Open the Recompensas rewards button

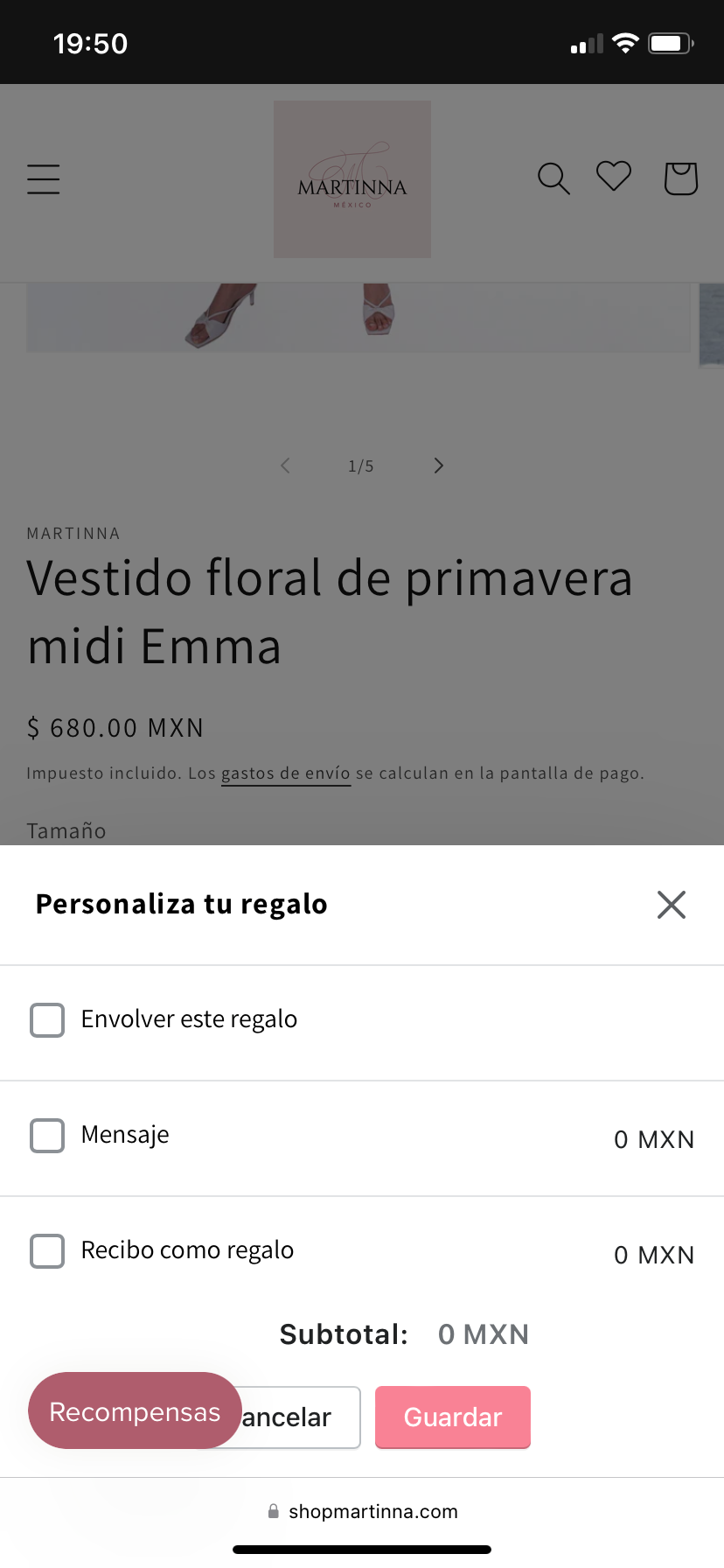[135, 1410]
